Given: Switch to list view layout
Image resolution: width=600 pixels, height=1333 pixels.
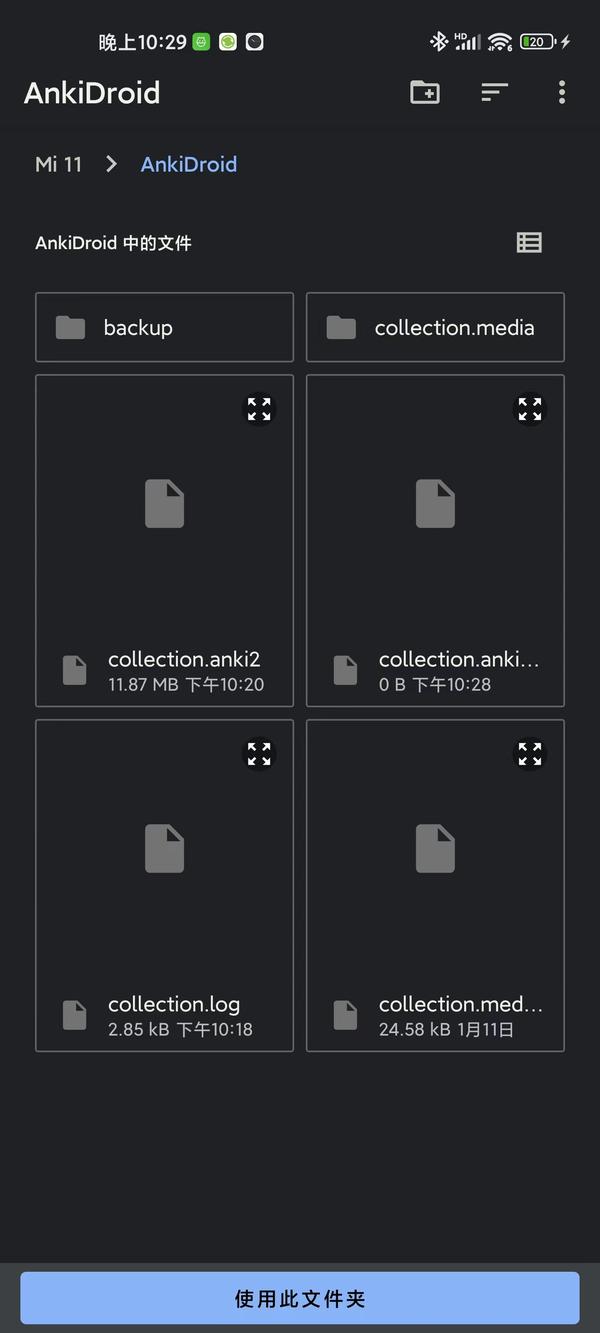Looking at the screenshot, I should point(529,242).
